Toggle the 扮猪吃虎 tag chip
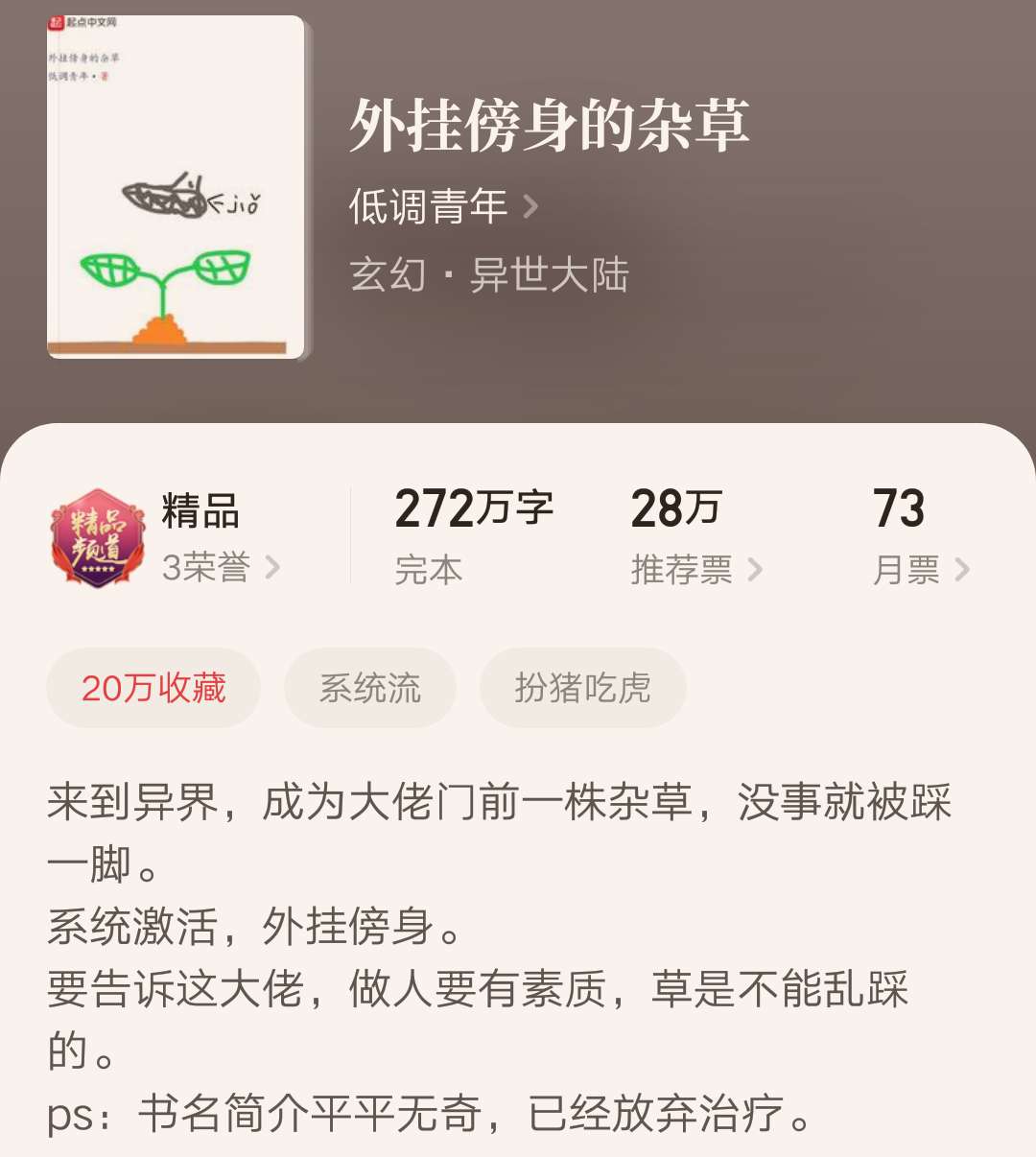 coord(583,688)
